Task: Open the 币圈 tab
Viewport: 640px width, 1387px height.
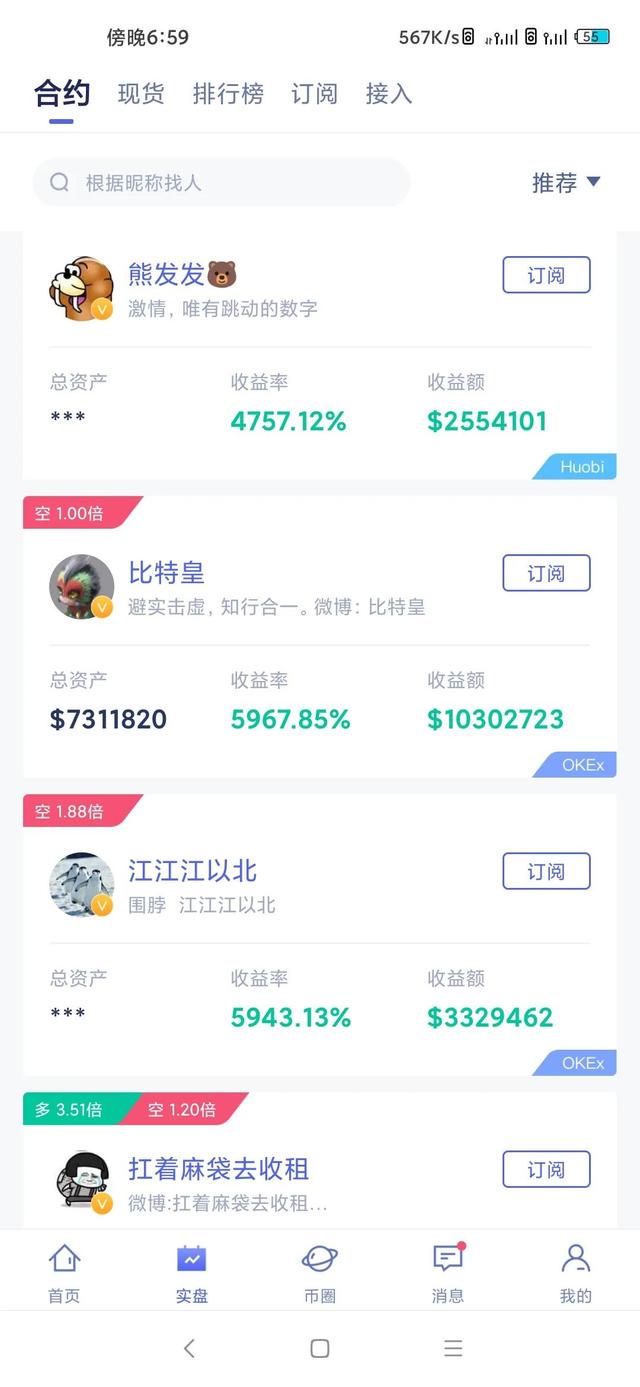Action: (320, 1272)
